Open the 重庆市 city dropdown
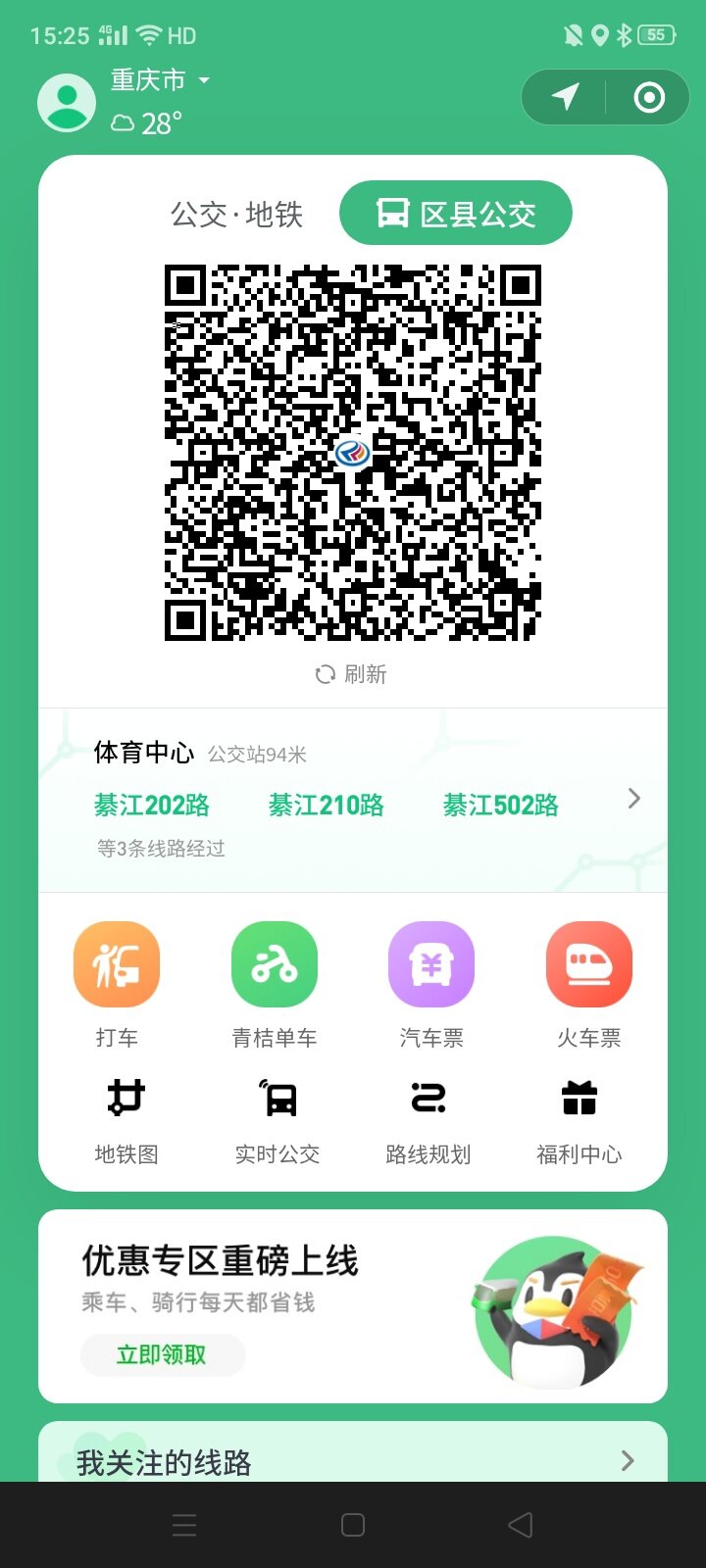Screen dimensions: 706x1568 pos(160,79)
